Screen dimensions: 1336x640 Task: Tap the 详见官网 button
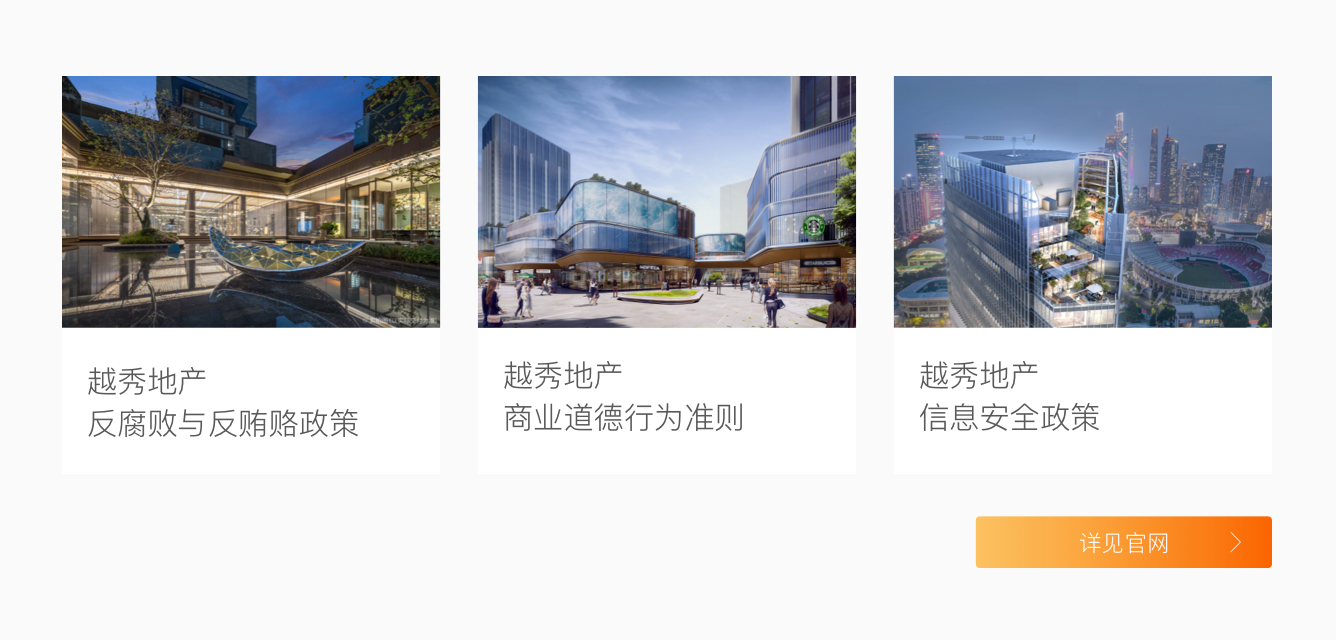1123,542
